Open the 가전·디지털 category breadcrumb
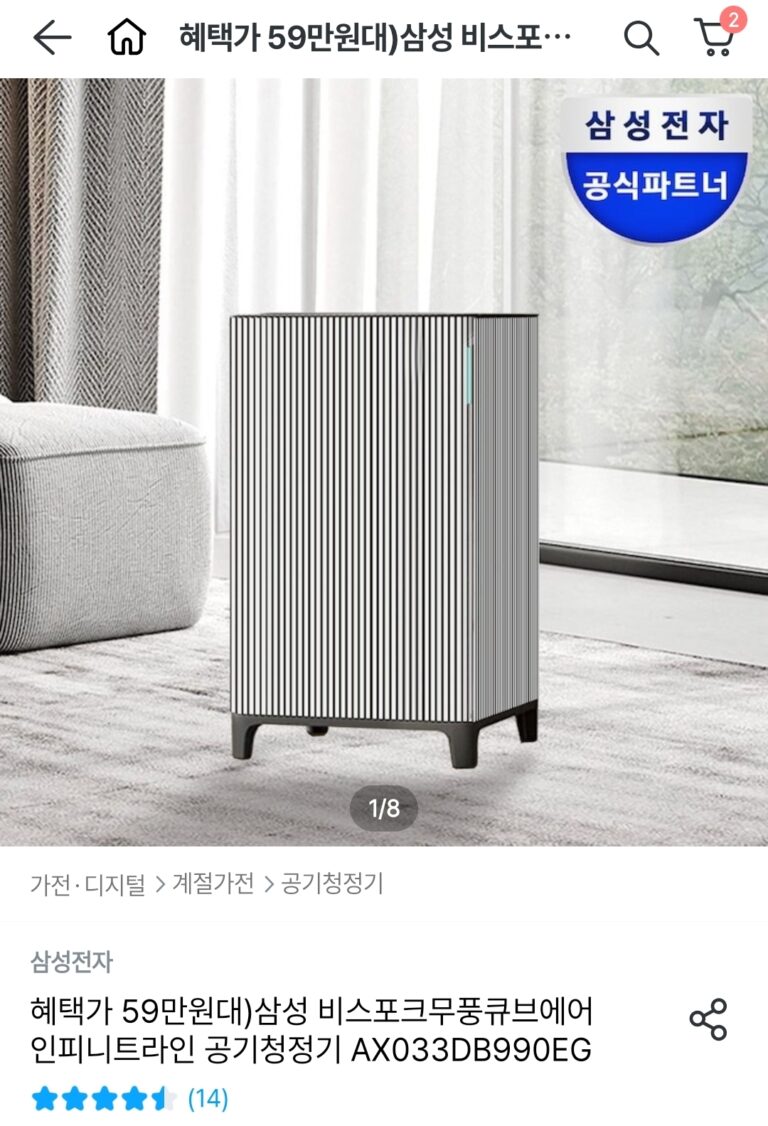Screen dimensions: 768x1126 click(x=87, y=884)
